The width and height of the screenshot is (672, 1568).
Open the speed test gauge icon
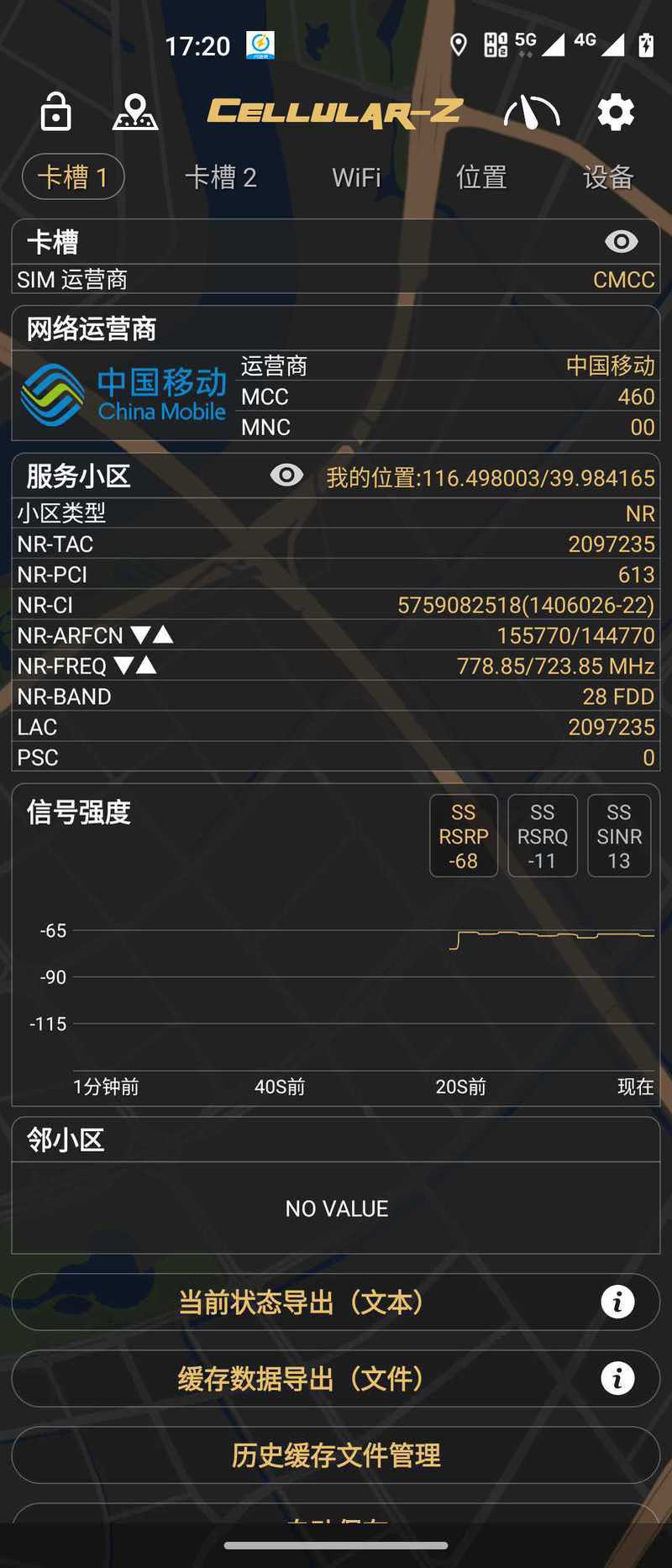point(531,112)
